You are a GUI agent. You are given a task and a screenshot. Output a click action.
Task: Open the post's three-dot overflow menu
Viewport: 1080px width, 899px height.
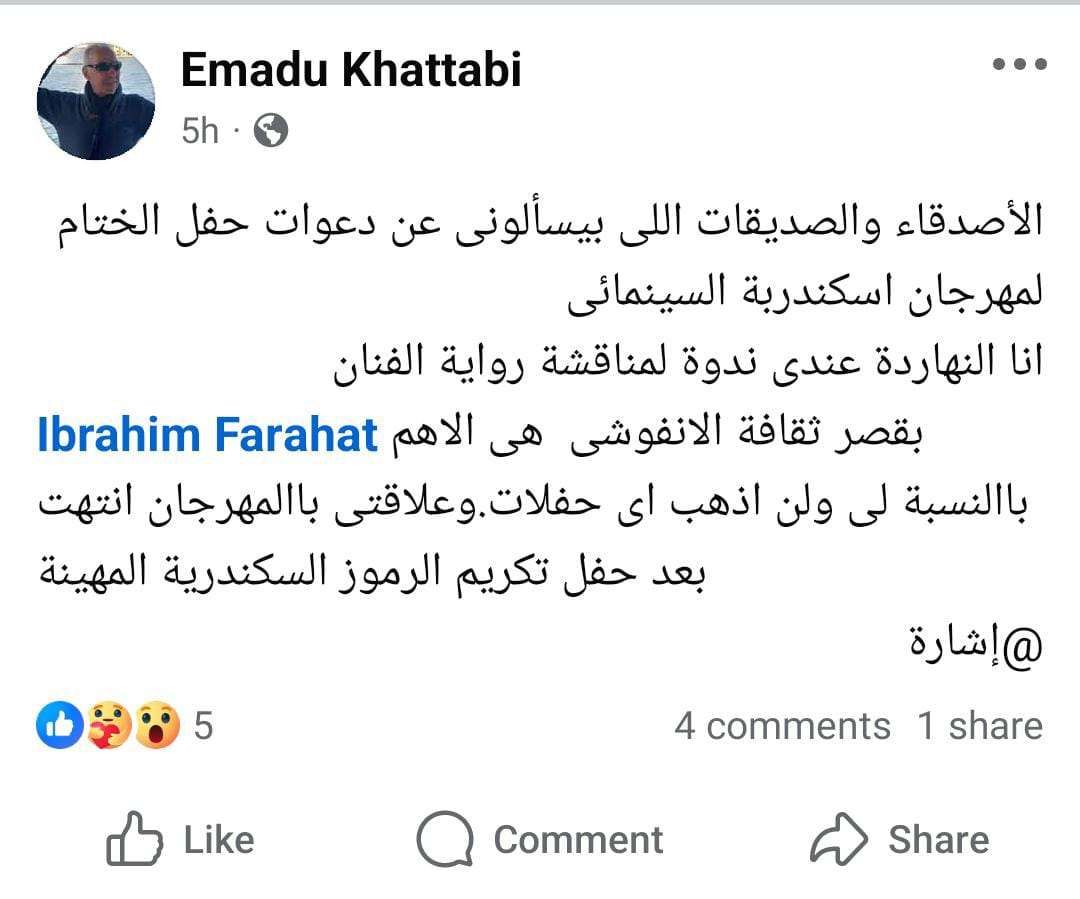tap(1019, 65)
